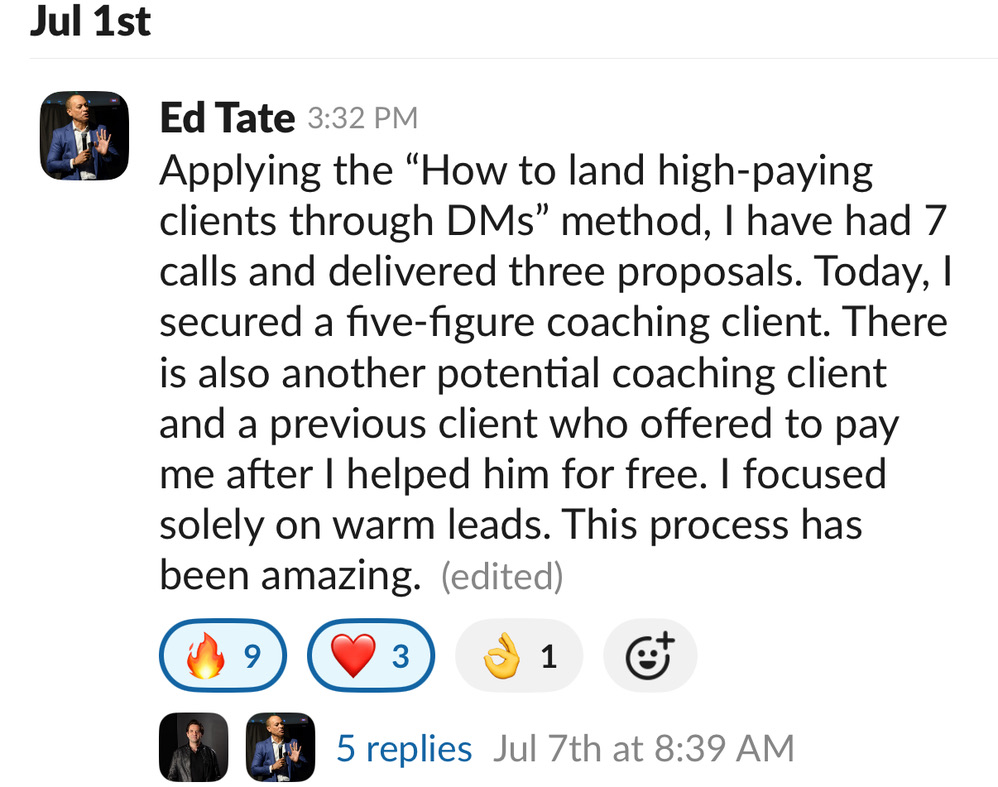Tap the Ed Tate sender name

[227, 119]
